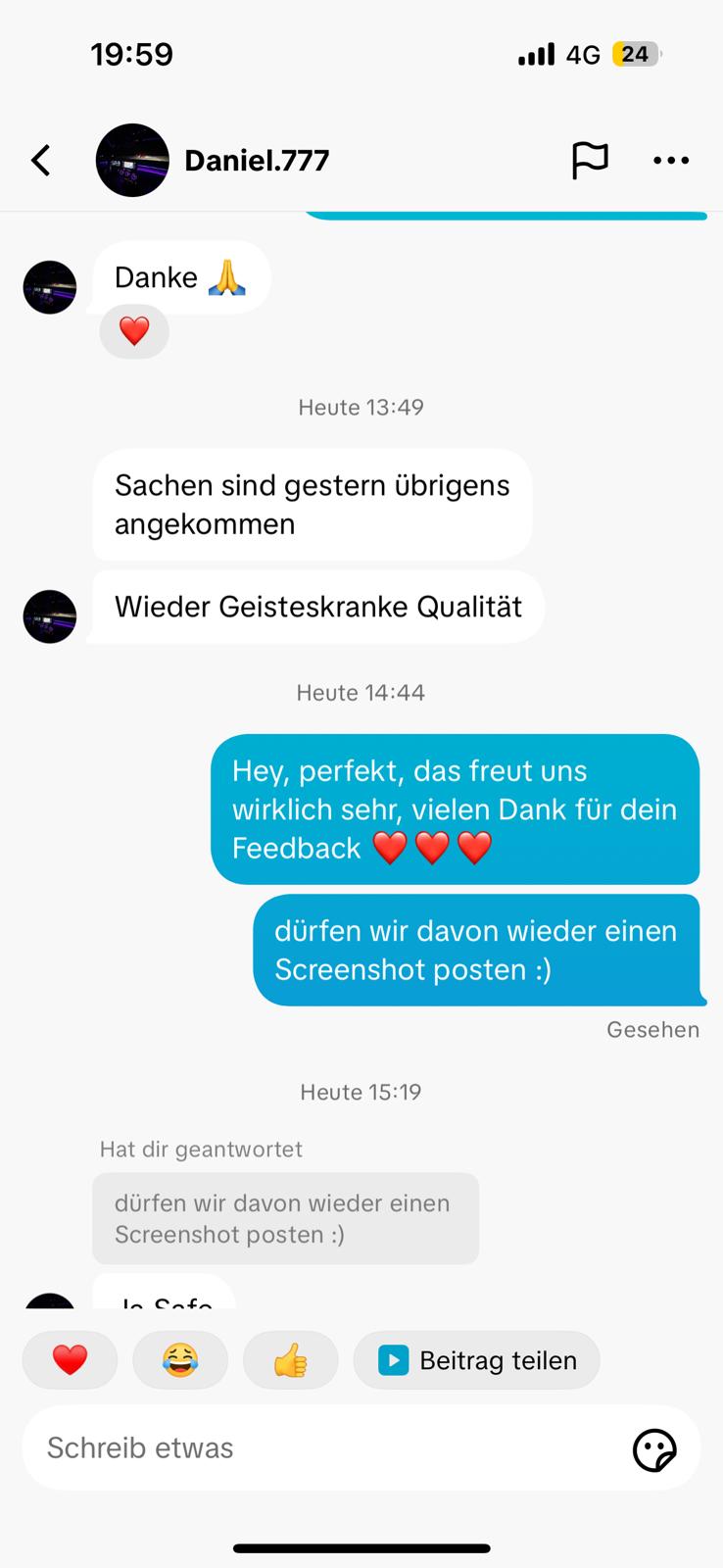
Task: Send the thumbs-up quick reaction
Action: click(x=290, y=1360)
